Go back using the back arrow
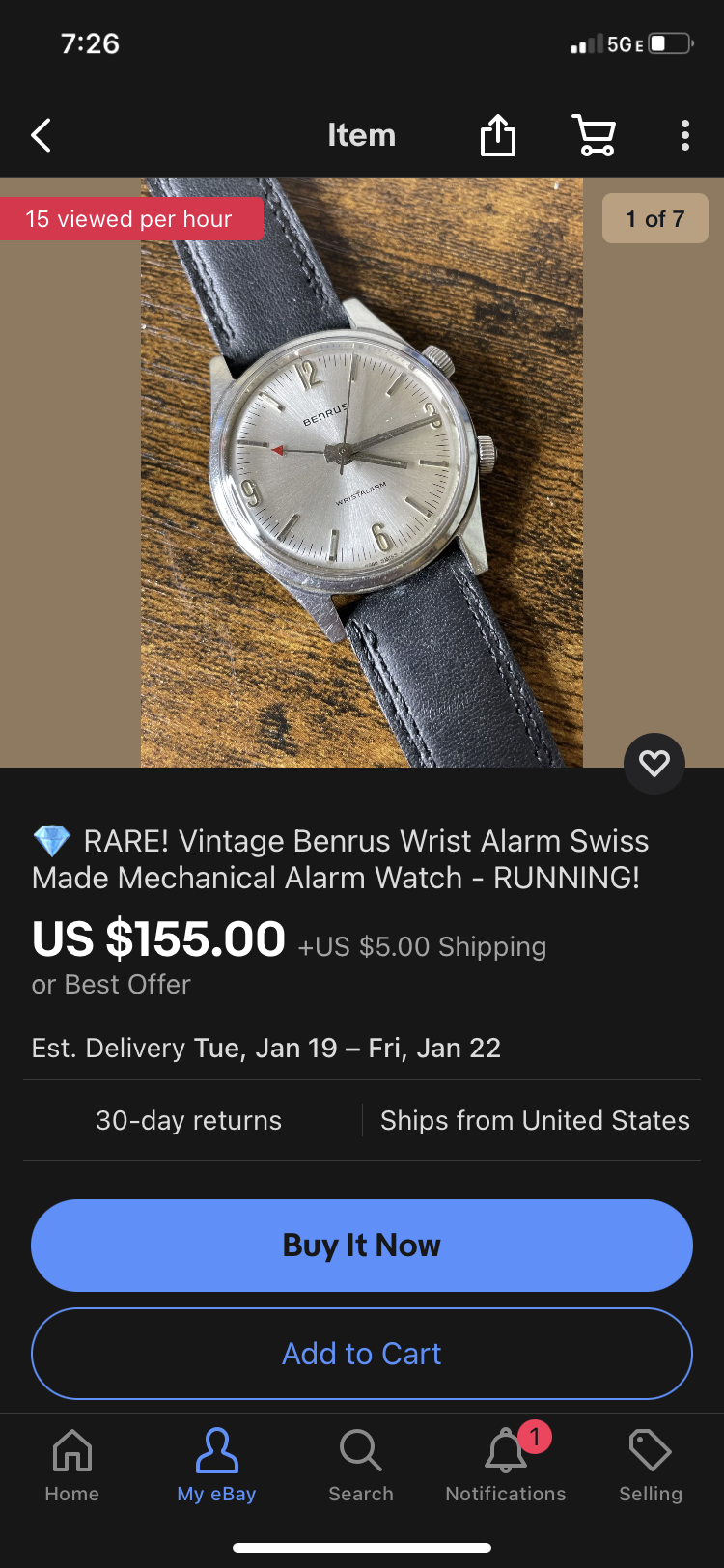 coord(41,135)
